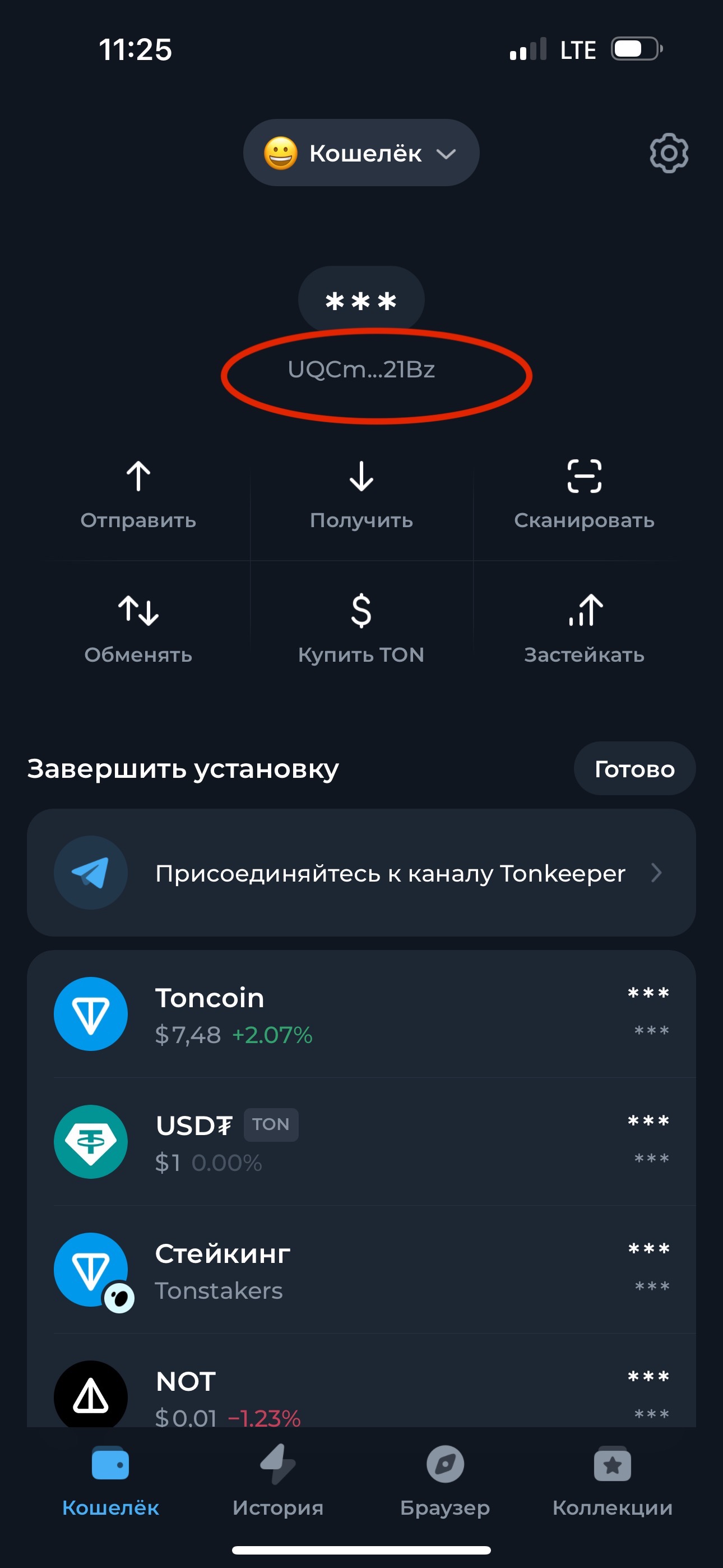Switch to the История tab
Image resolution: width=723 pixels, height=1568 pixels.
(277, 1481)
